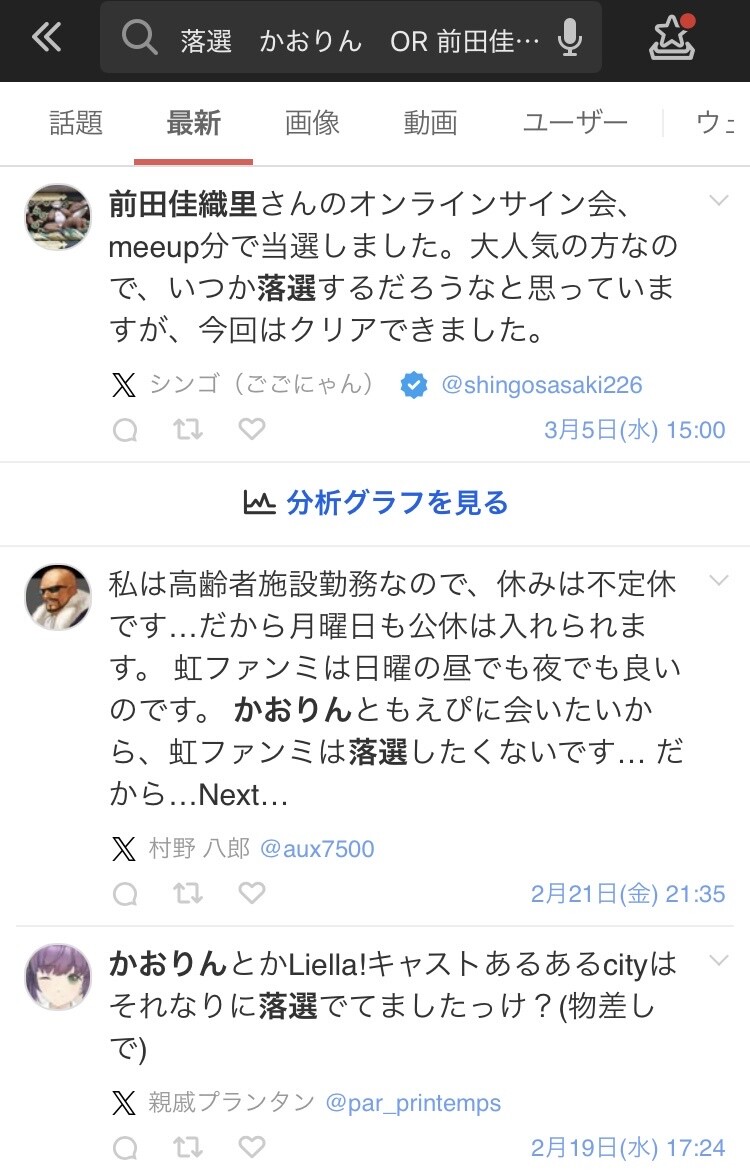Open the 3月5日(水) 15:00 timestamp link

pos(634,430)
